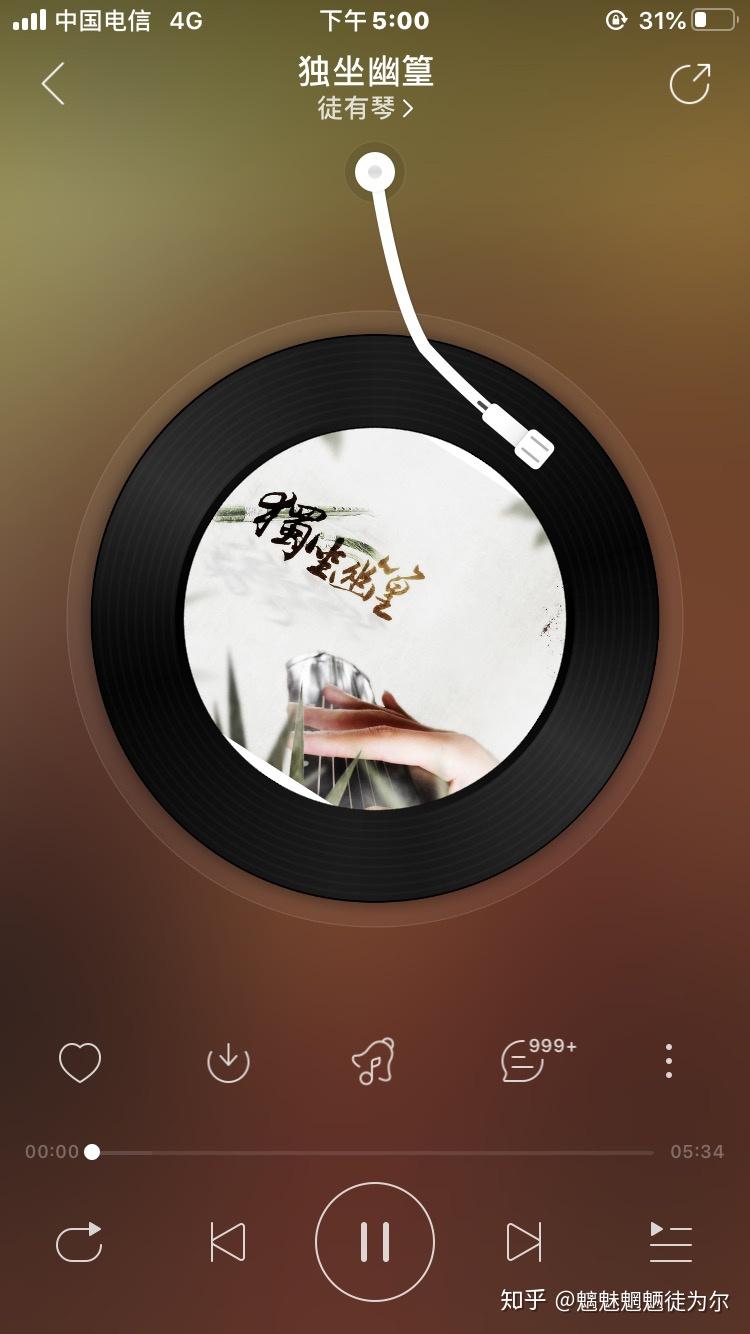Screen dimensions: 750x1334
Task: Go back from the player screen
Action: tap(53, 84)
